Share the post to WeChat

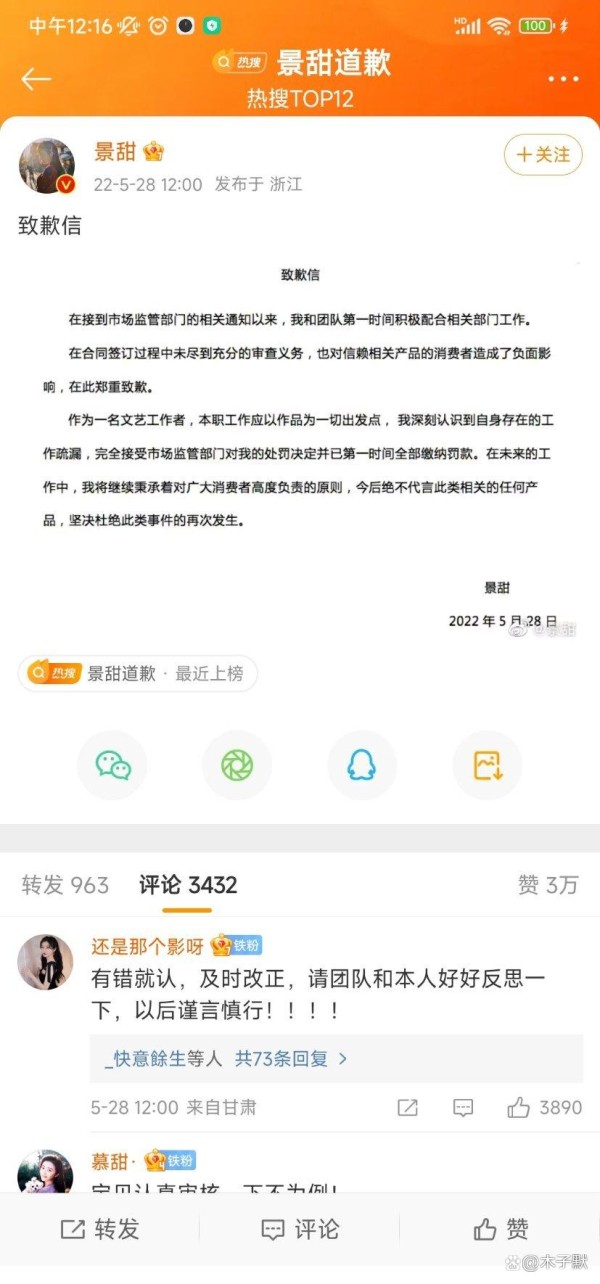tap(113, 765)
